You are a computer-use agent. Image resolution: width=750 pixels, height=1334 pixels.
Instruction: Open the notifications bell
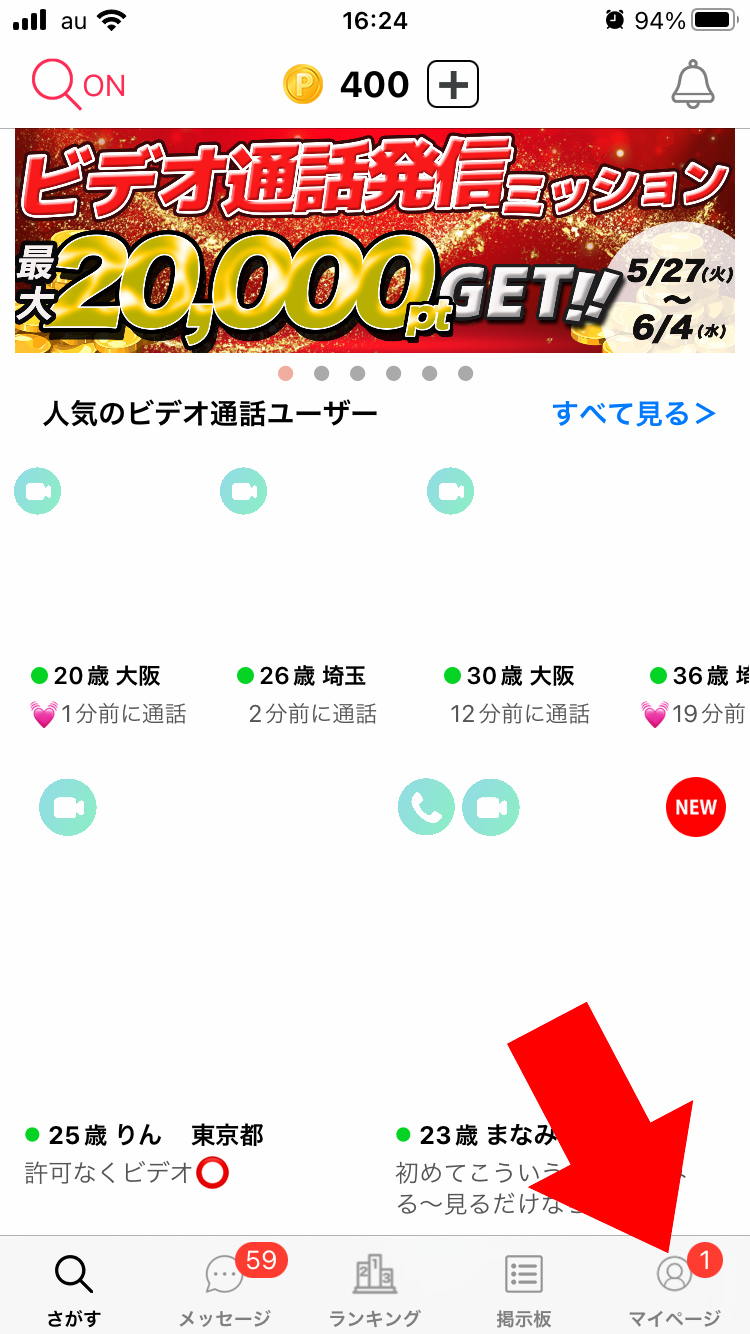[693, 84]
